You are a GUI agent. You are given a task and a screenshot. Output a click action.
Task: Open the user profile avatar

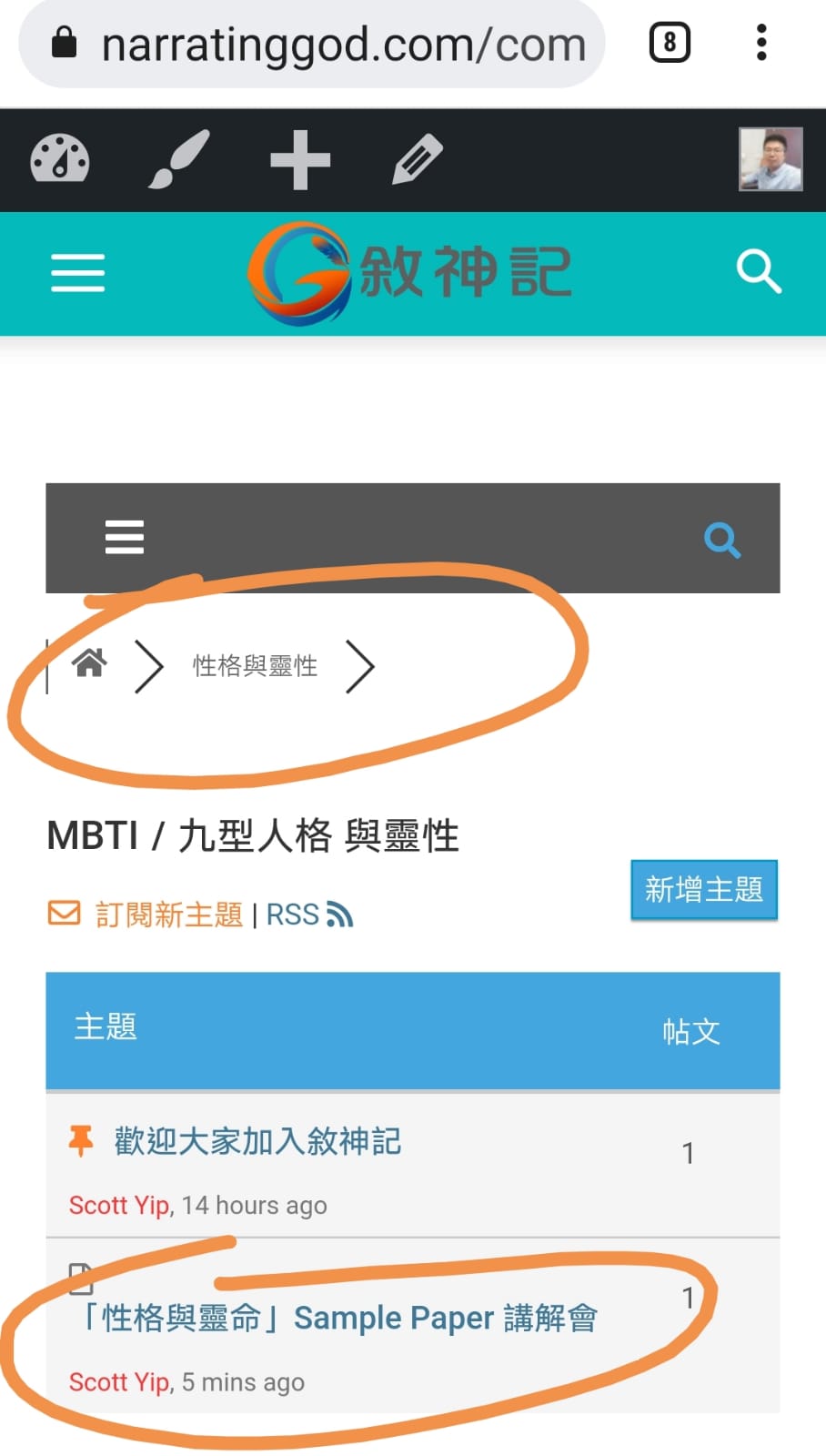(771, 159)
